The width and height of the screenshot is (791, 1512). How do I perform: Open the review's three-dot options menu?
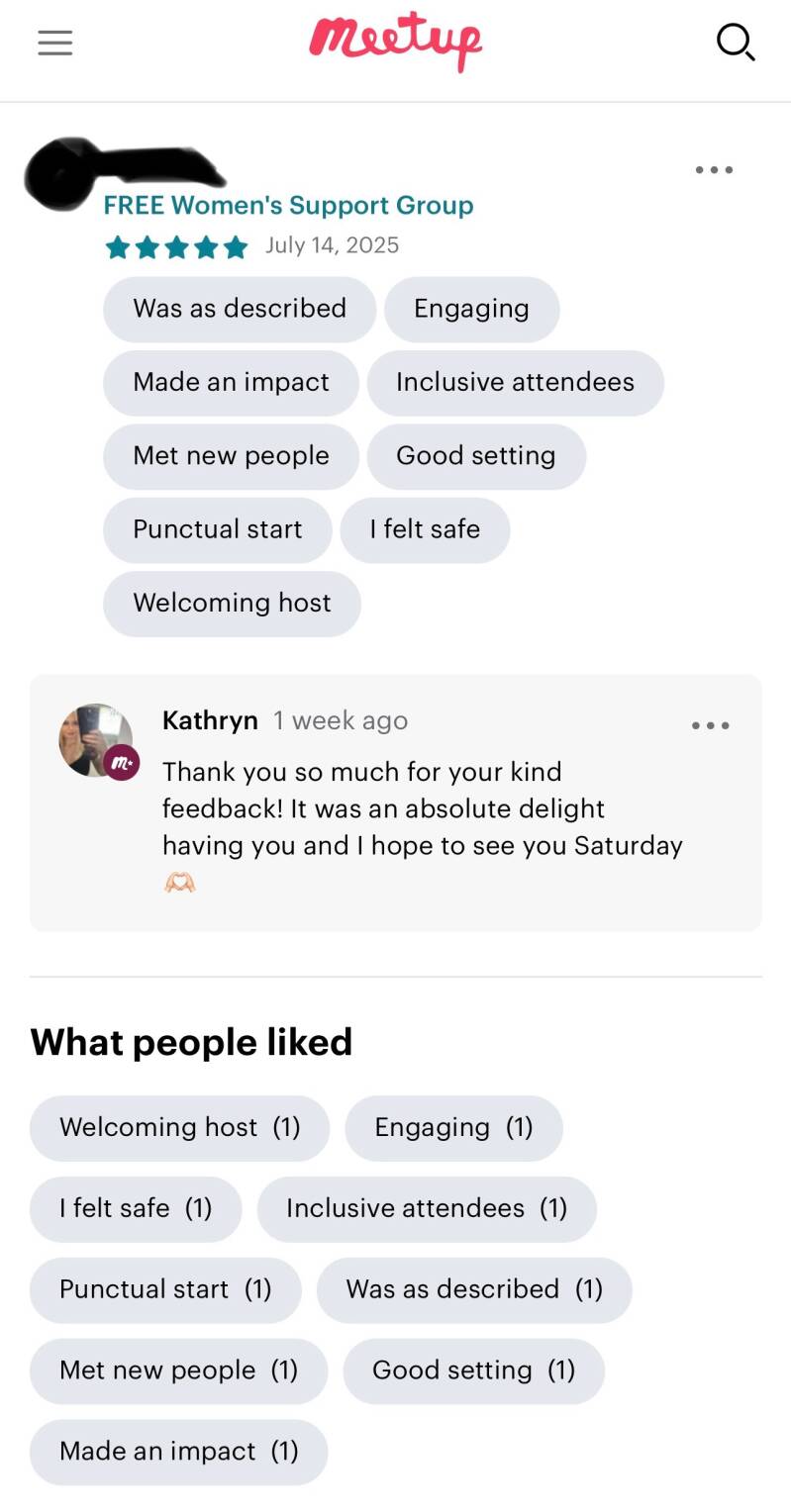(714, 170)
